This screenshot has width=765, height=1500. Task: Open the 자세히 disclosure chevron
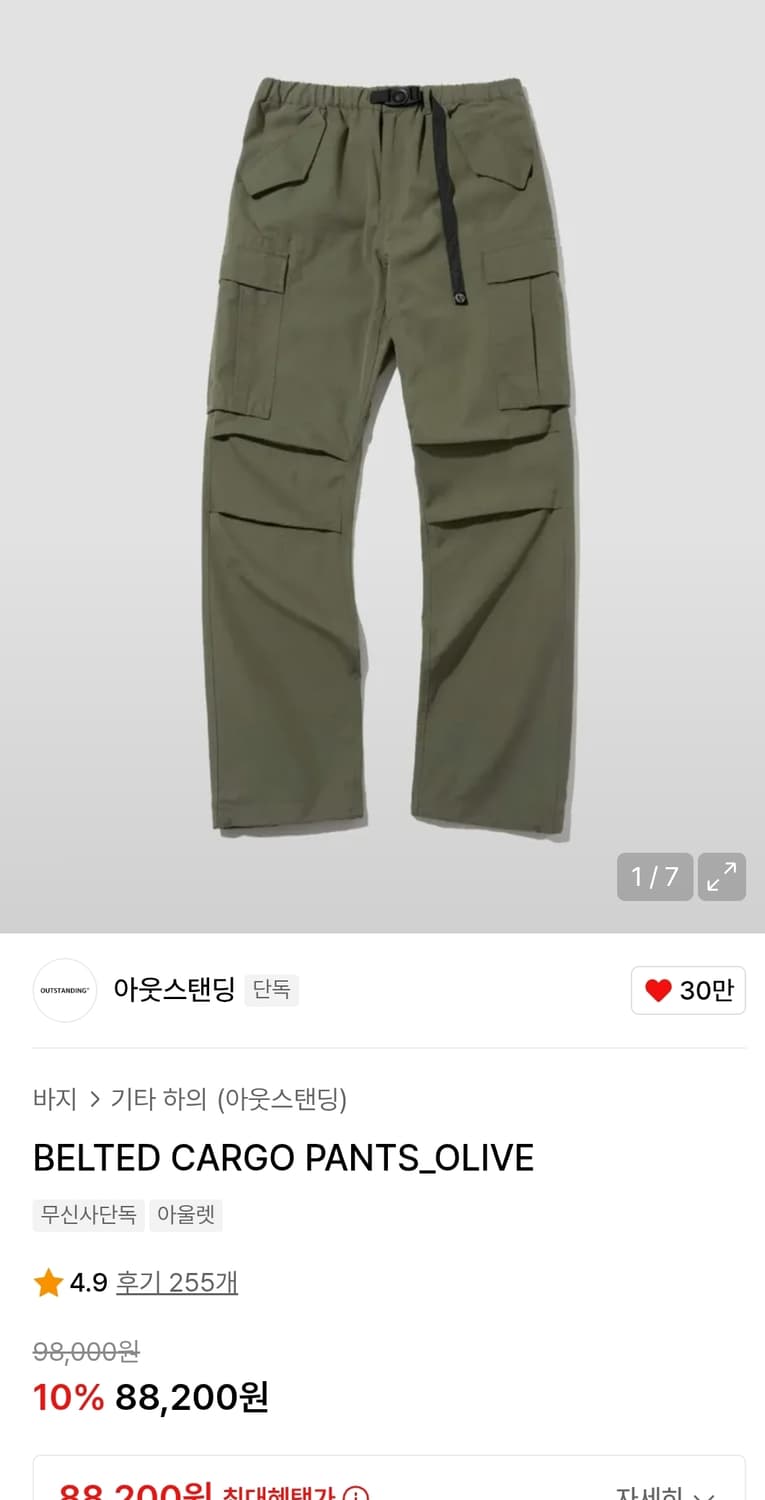[702, 1494]
